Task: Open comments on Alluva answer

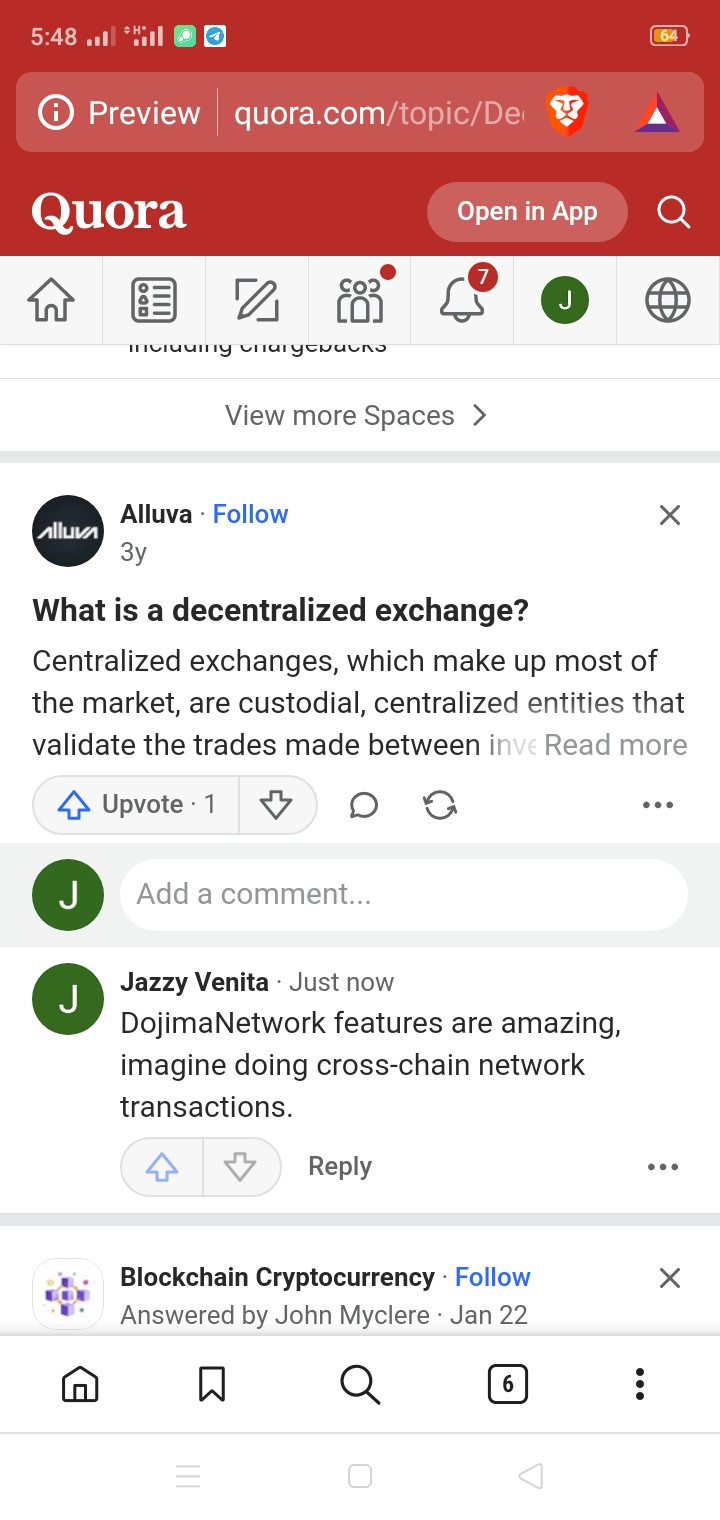Action: (364, 804)
